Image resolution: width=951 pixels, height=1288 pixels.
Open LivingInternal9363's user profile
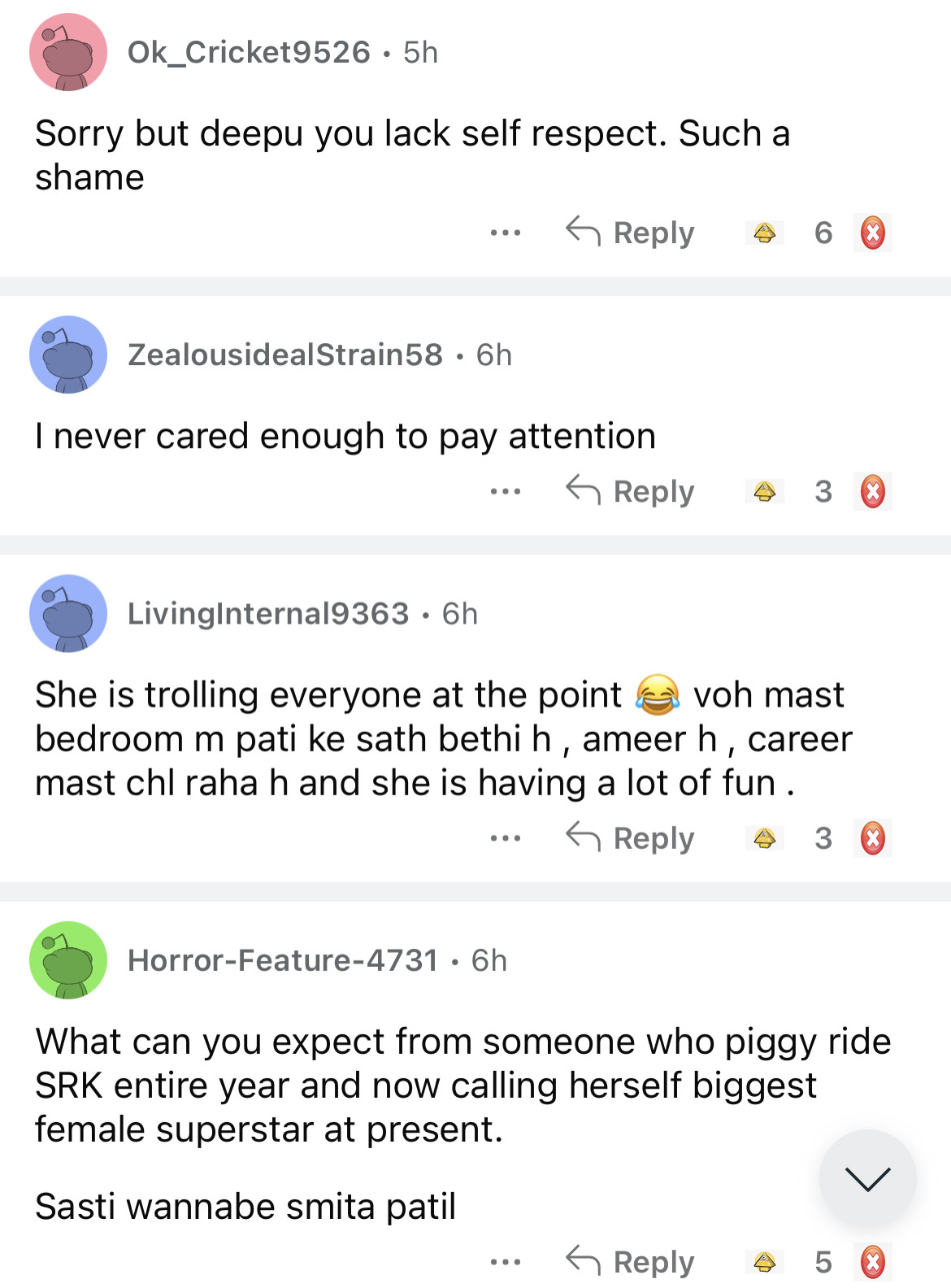coord(268,614)
